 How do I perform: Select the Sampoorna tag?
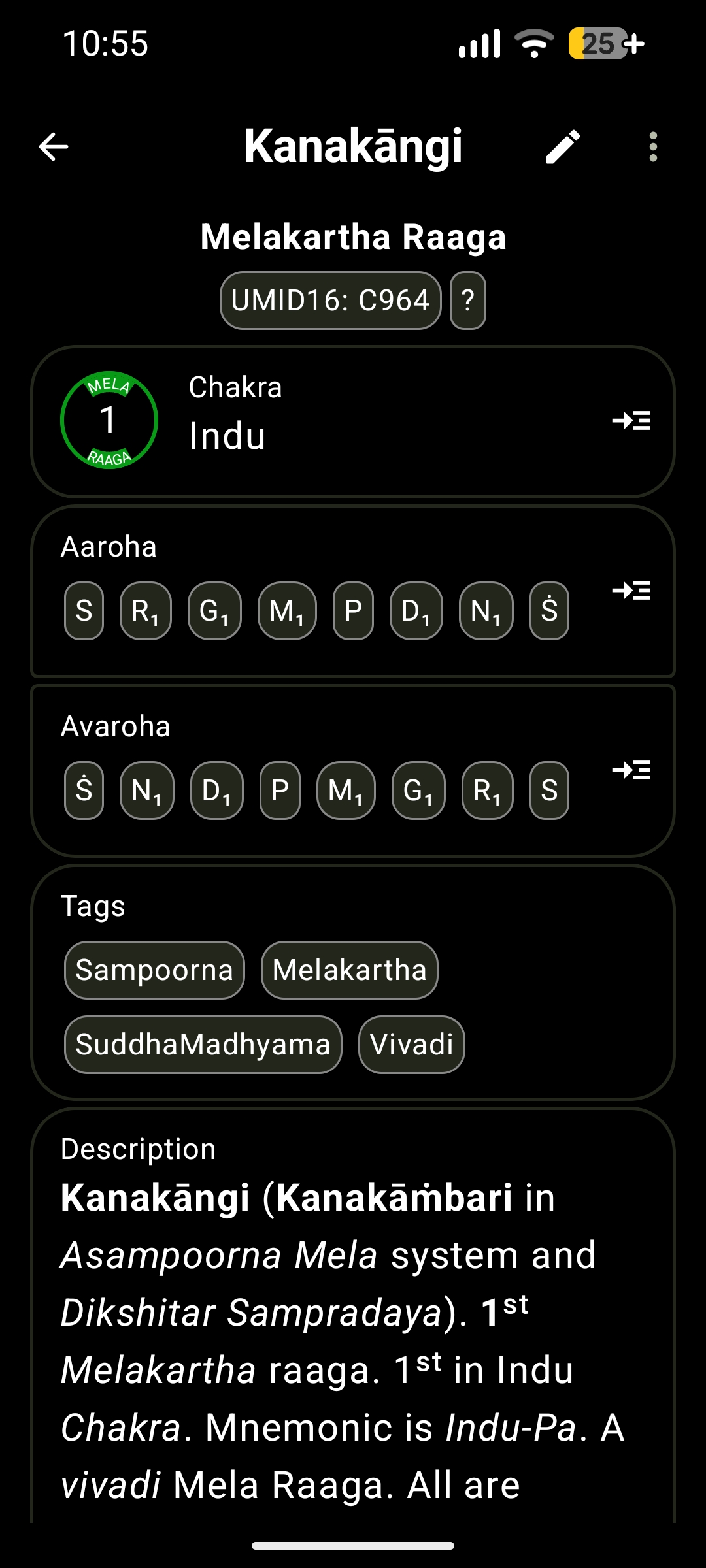[154, 970]
